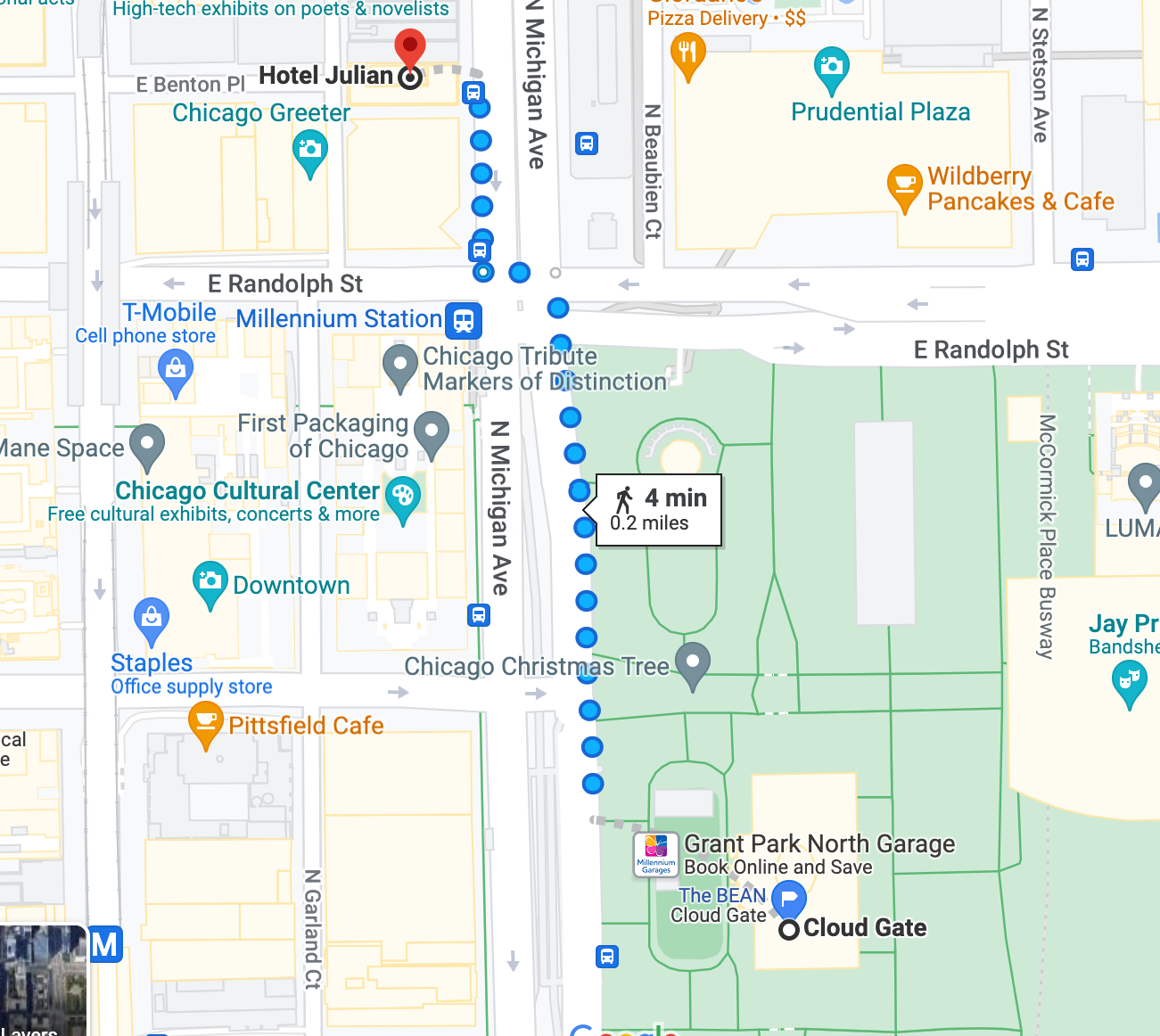This screenshot has height=1036, width=1160.
Task: Select Pittsfield Cafe marker
Action: [x=206, y=722]
